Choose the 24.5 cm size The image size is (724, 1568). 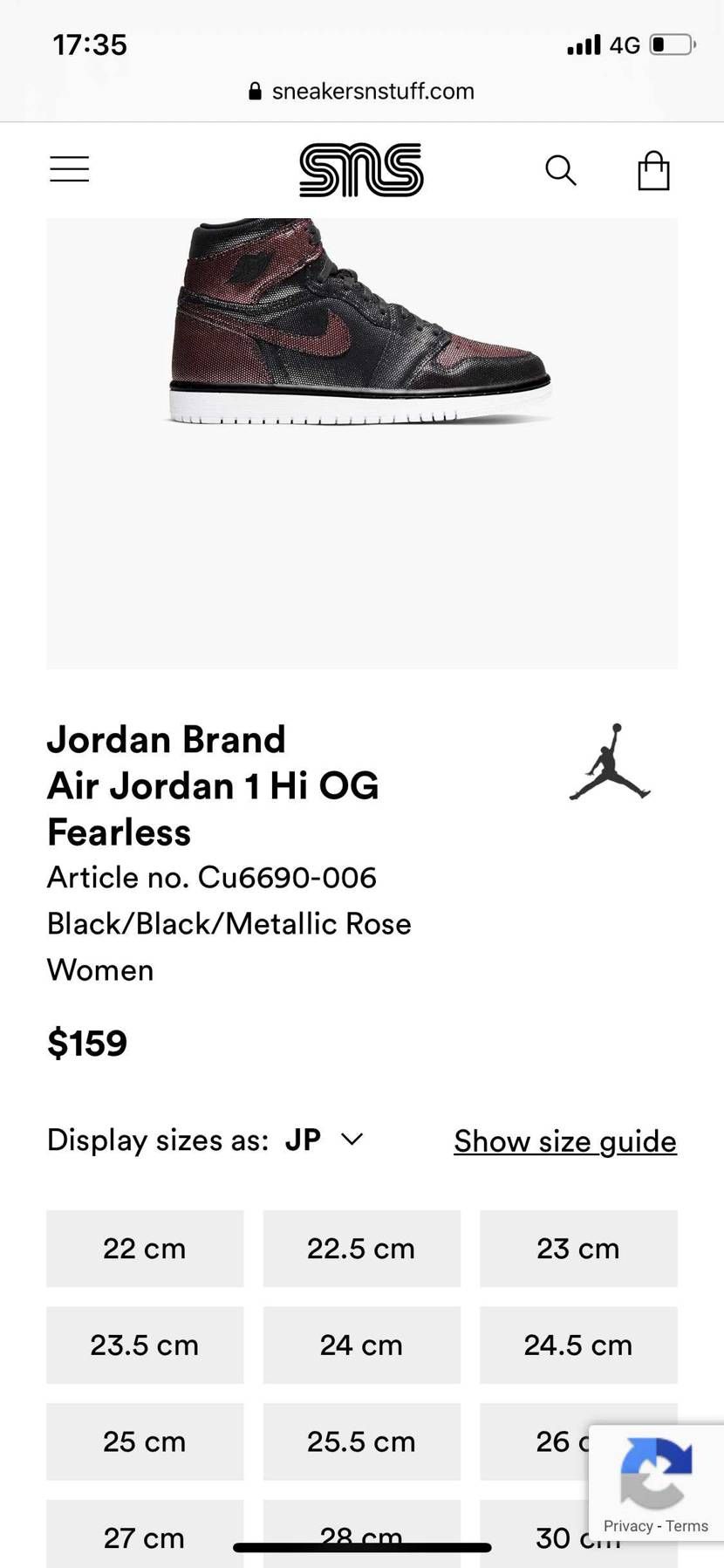(x=578, y=1345)
